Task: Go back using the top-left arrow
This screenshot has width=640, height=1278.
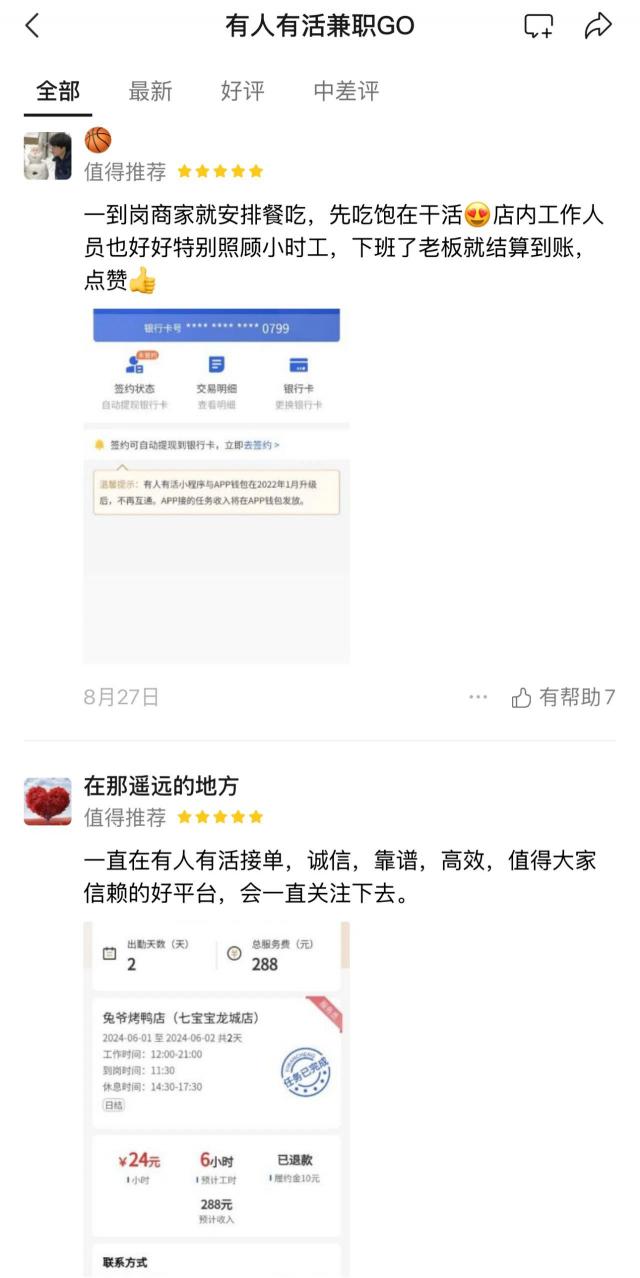Action: point(33,26)
